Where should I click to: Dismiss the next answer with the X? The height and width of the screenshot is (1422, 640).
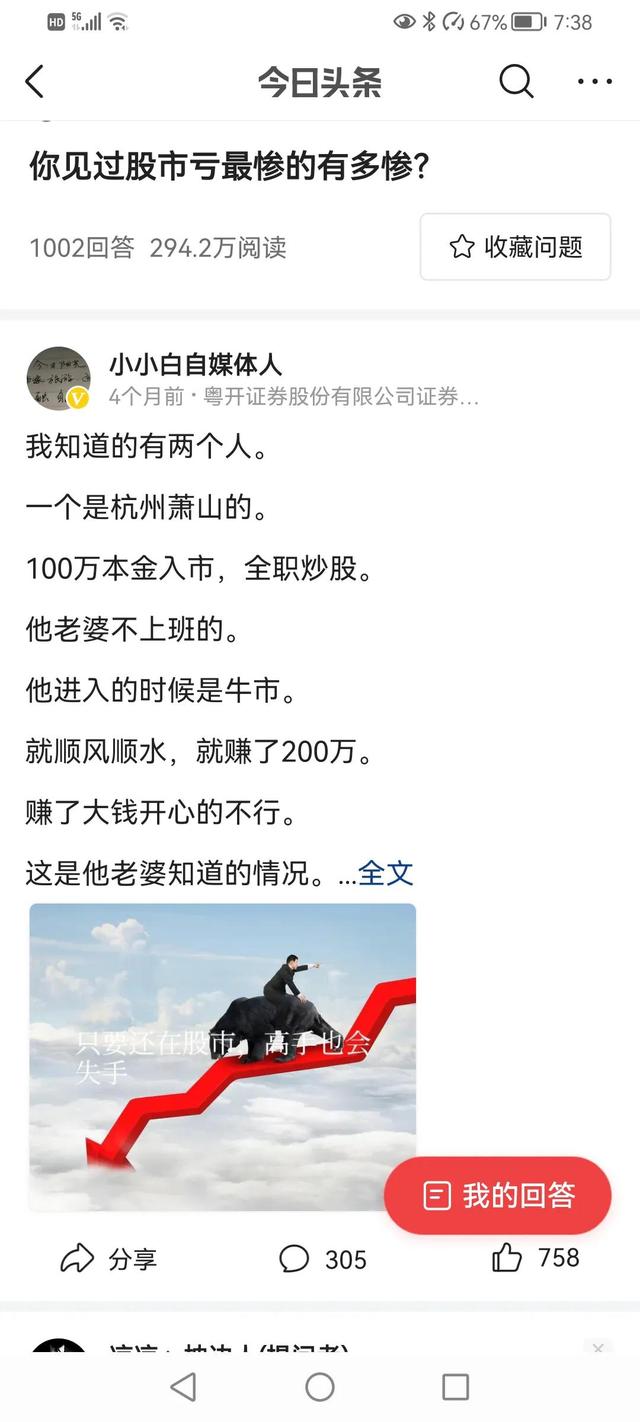coord(598,1348)
